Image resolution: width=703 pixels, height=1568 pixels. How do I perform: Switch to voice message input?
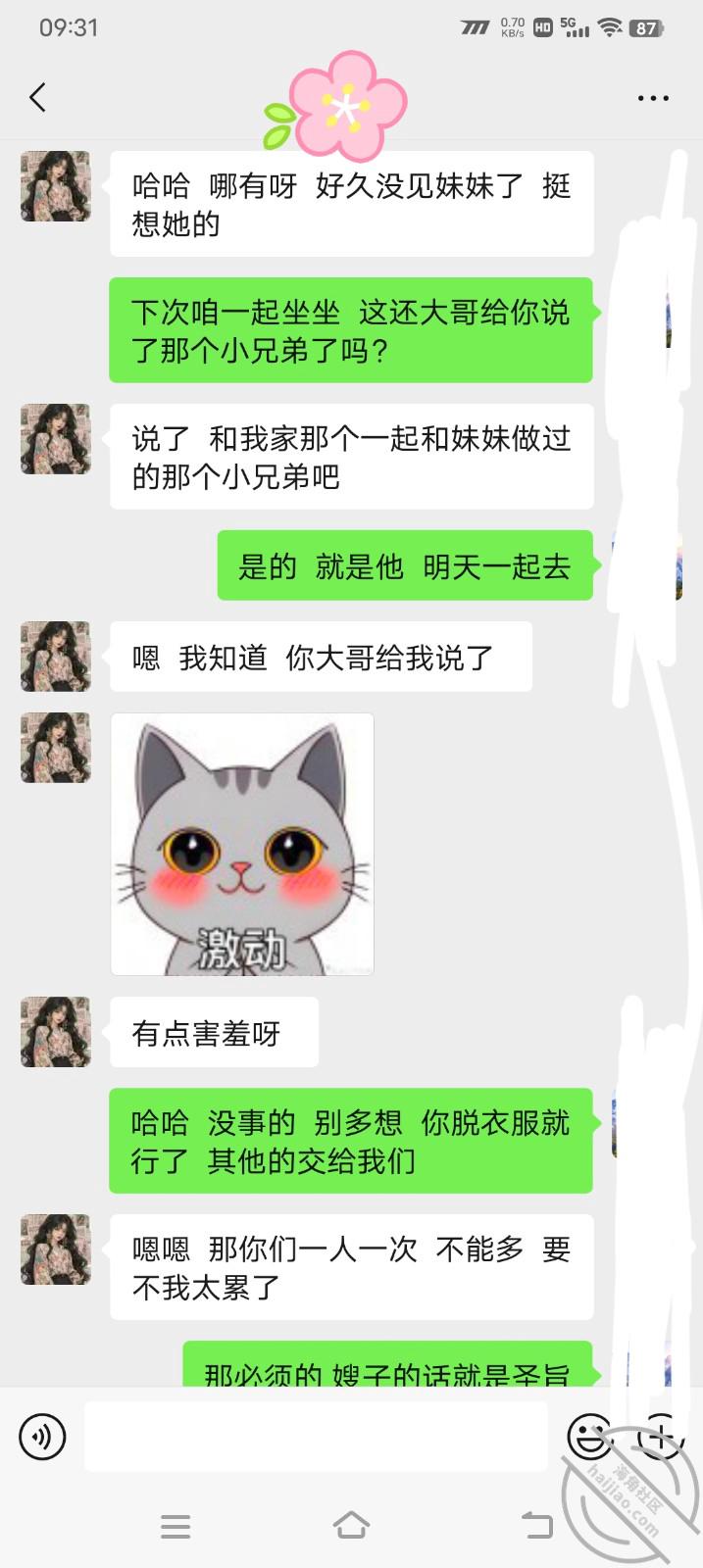pos(42,1437)
